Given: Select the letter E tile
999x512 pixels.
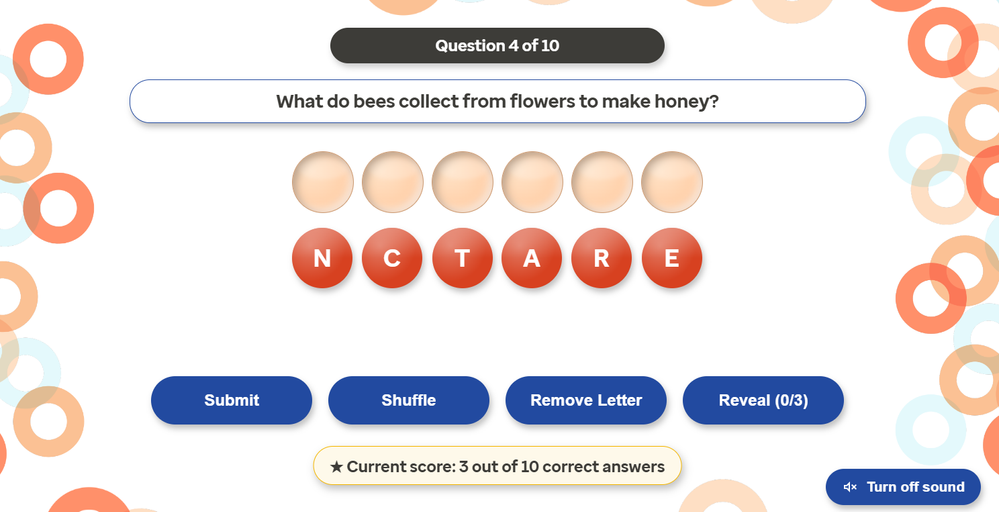Looking at the screenshot, I should [x=672, y=259].
